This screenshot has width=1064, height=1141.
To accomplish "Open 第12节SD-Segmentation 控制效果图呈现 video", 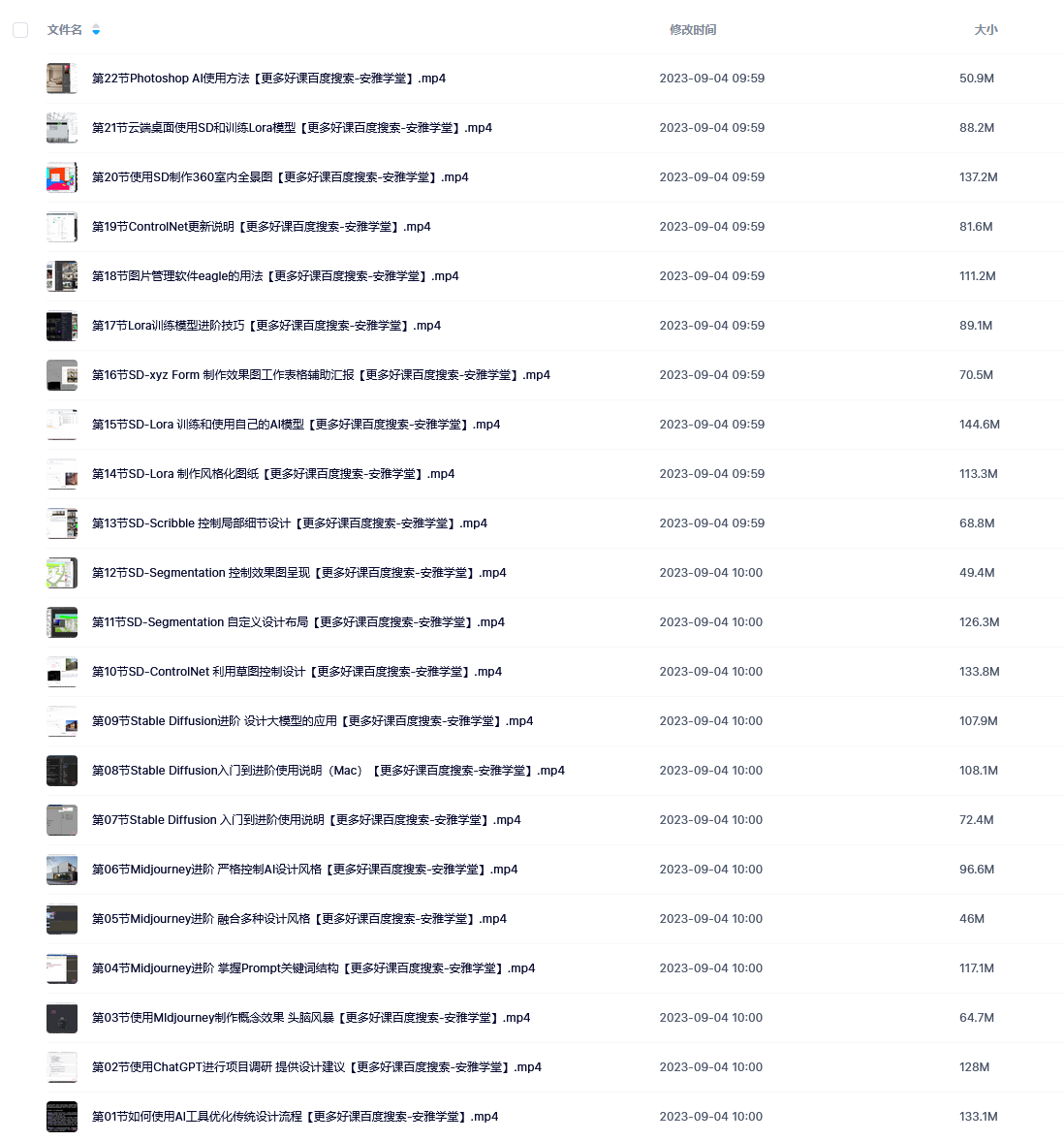I will tap(298, 573).
